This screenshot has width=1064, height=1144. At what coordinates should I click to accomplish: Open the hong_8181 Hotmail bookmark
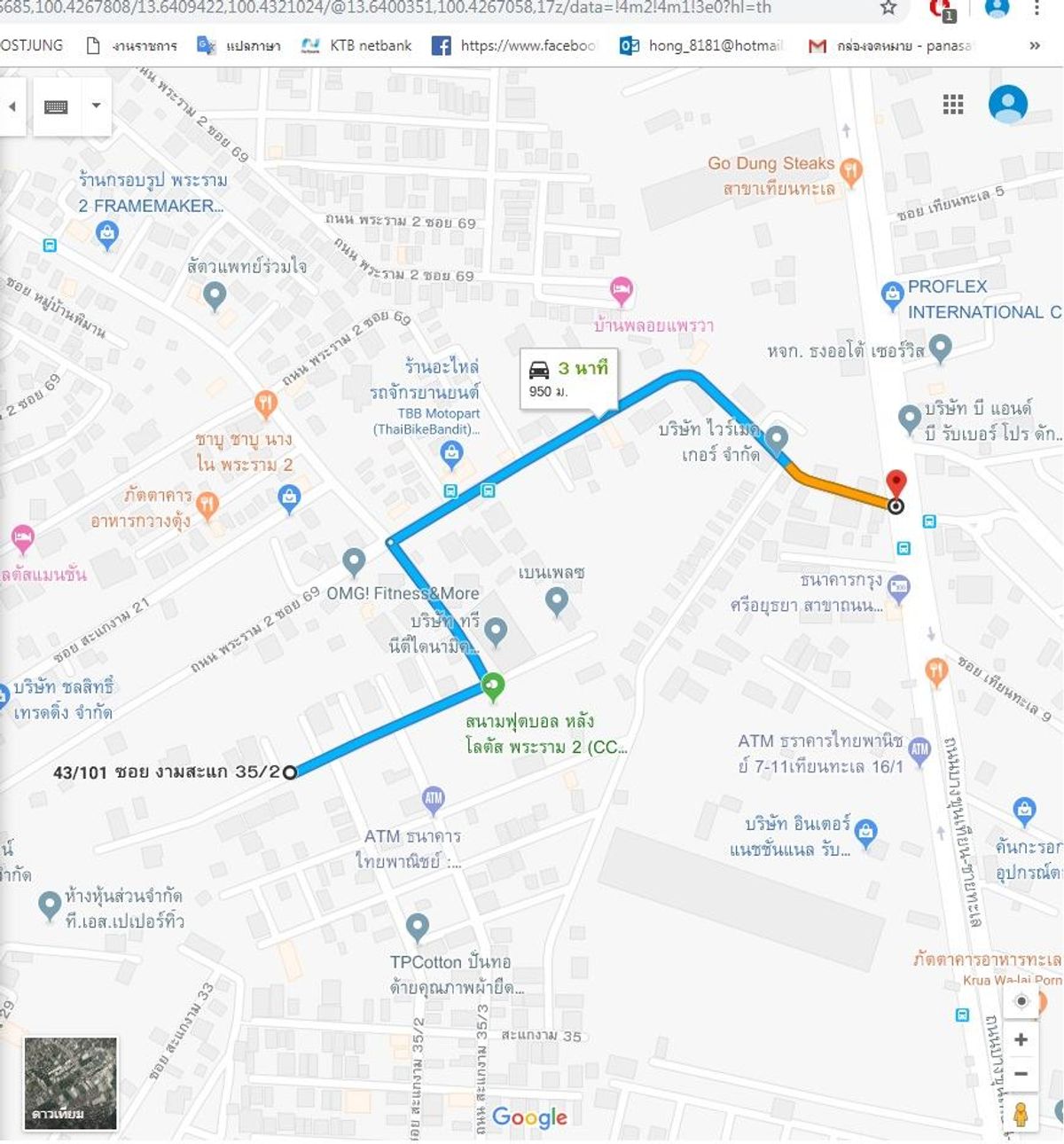point(702,45)
